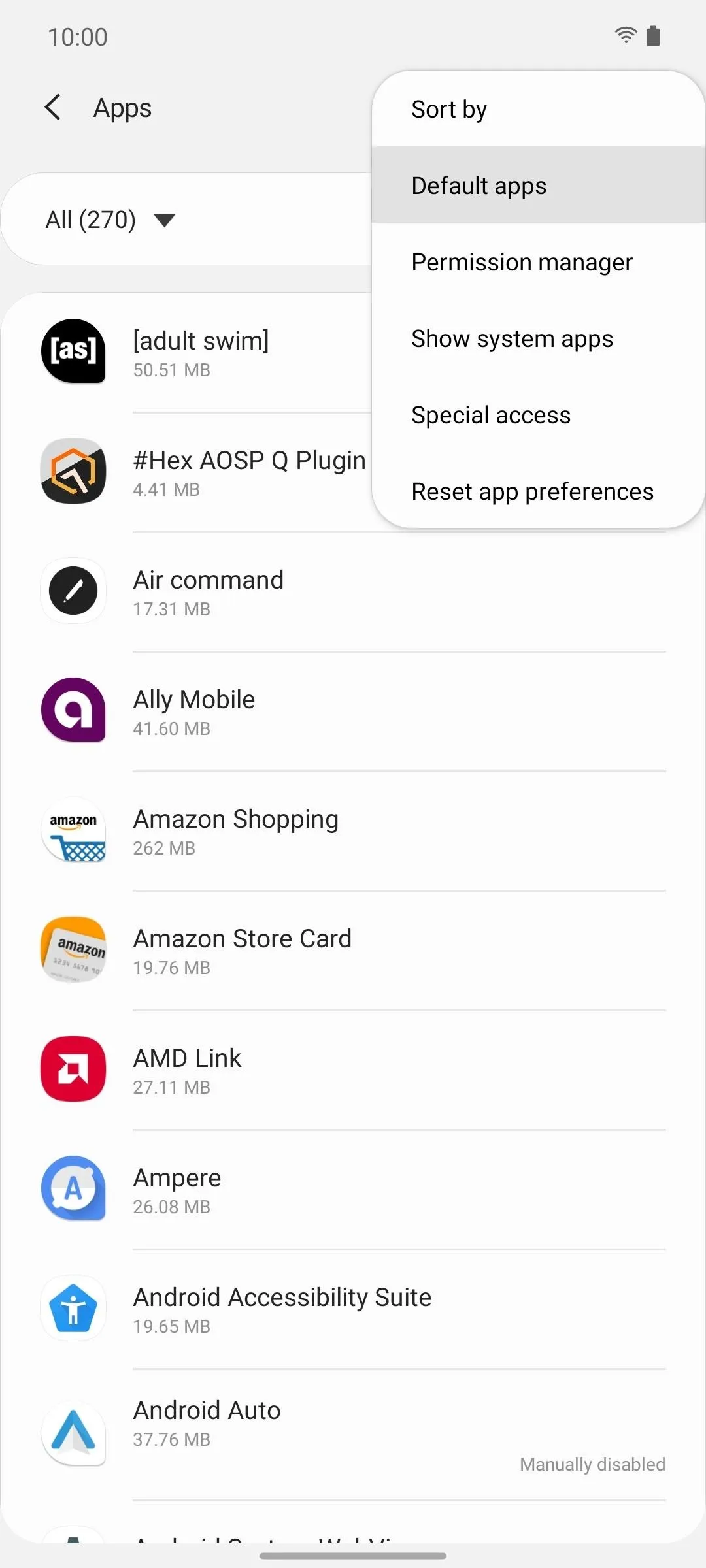Open Amazon Shopping app details

(x=353, y=830)
